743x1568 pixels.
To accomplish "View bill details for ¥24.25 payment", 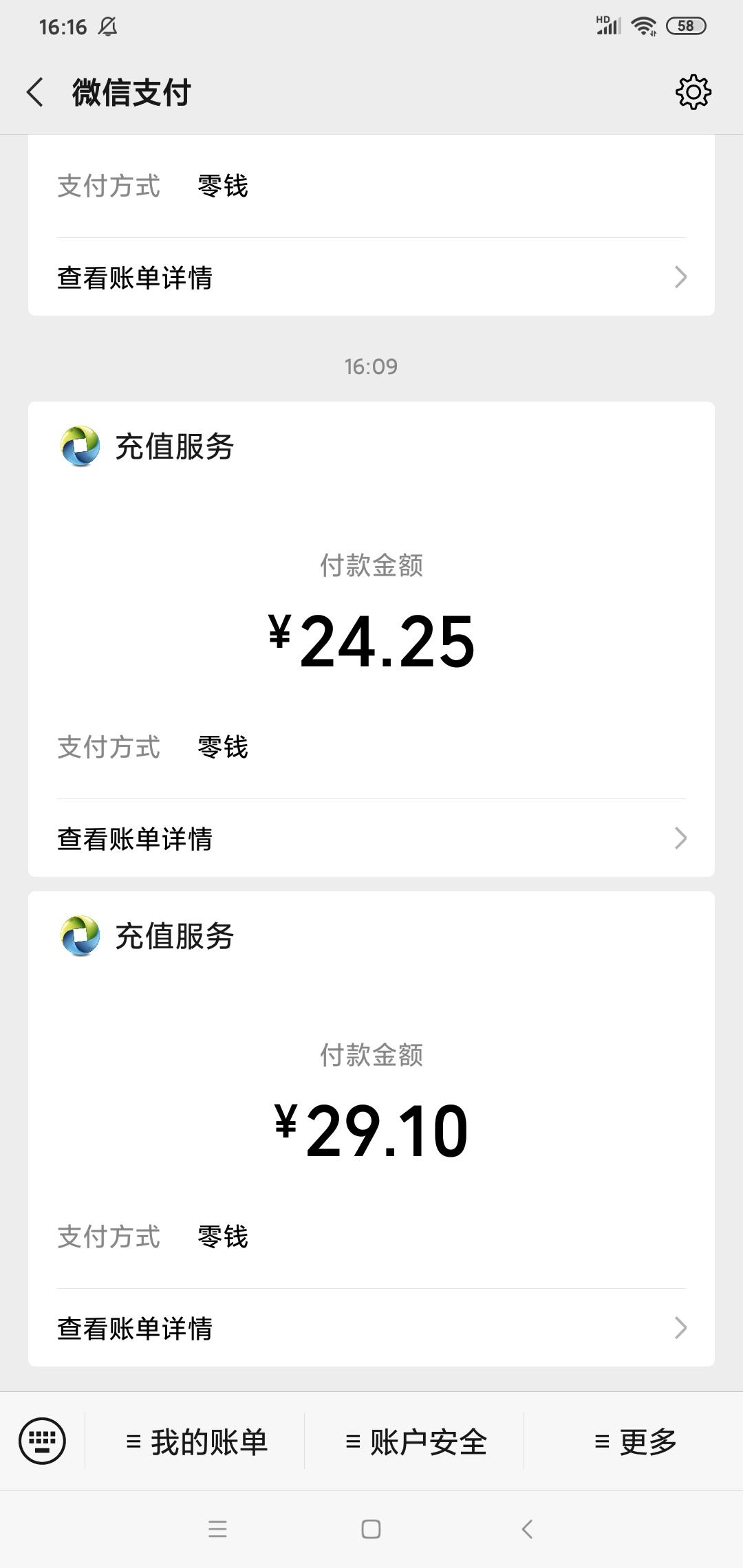I will click(371, 838).
